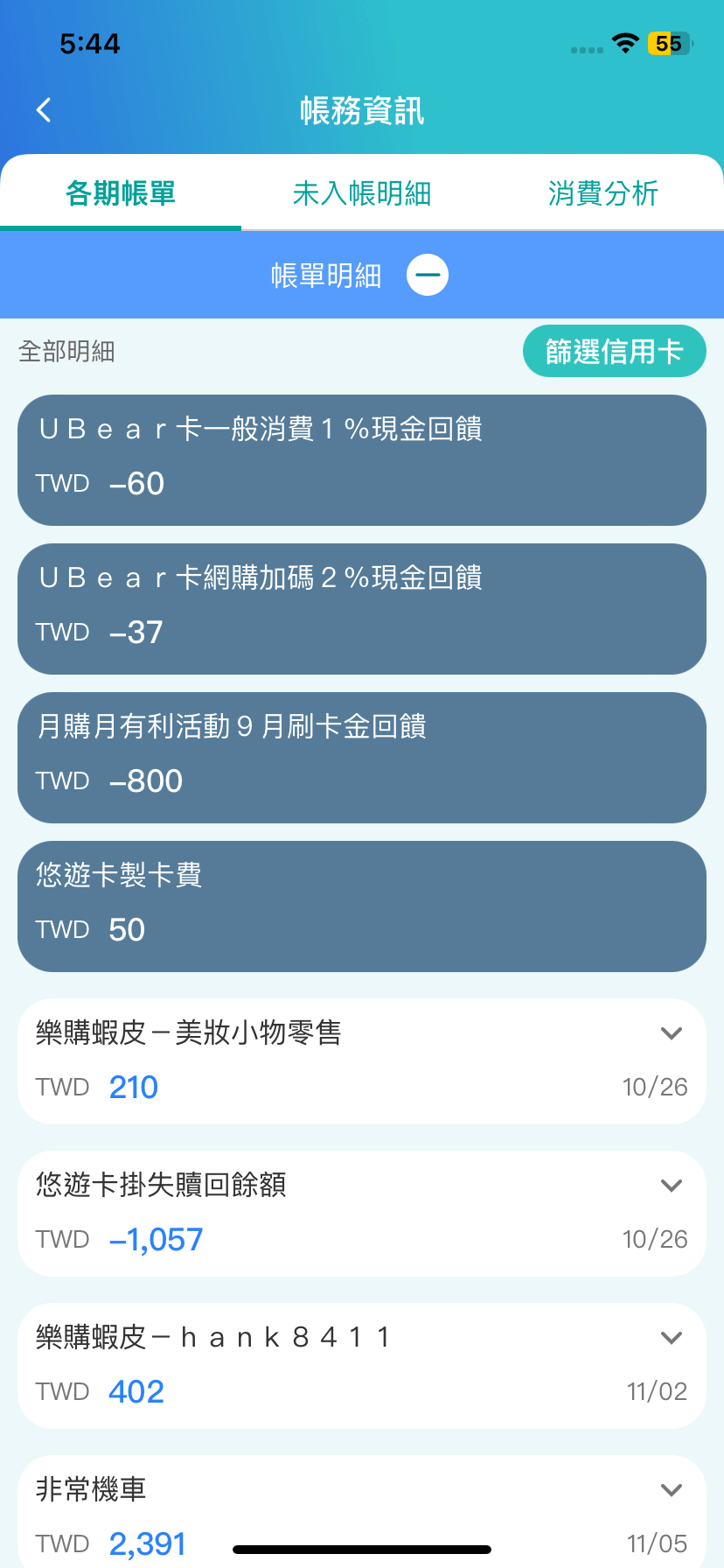Open the 消費分析 tab
Image resolution: width=724 pixels, height=1568 pixels.
[x=602, y=193]
